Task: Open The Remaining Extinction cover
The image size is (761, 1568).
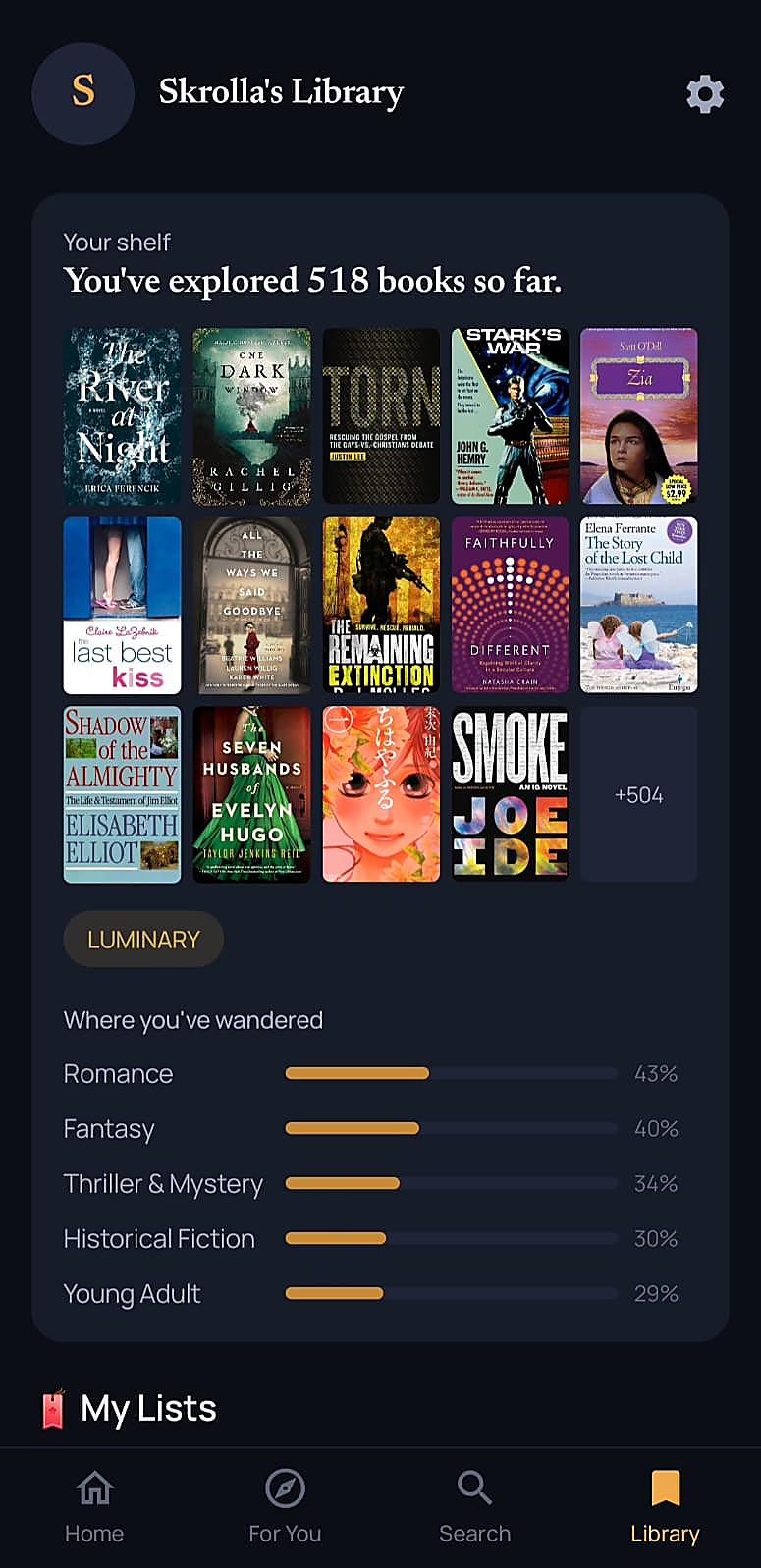Action: (381, 605)
